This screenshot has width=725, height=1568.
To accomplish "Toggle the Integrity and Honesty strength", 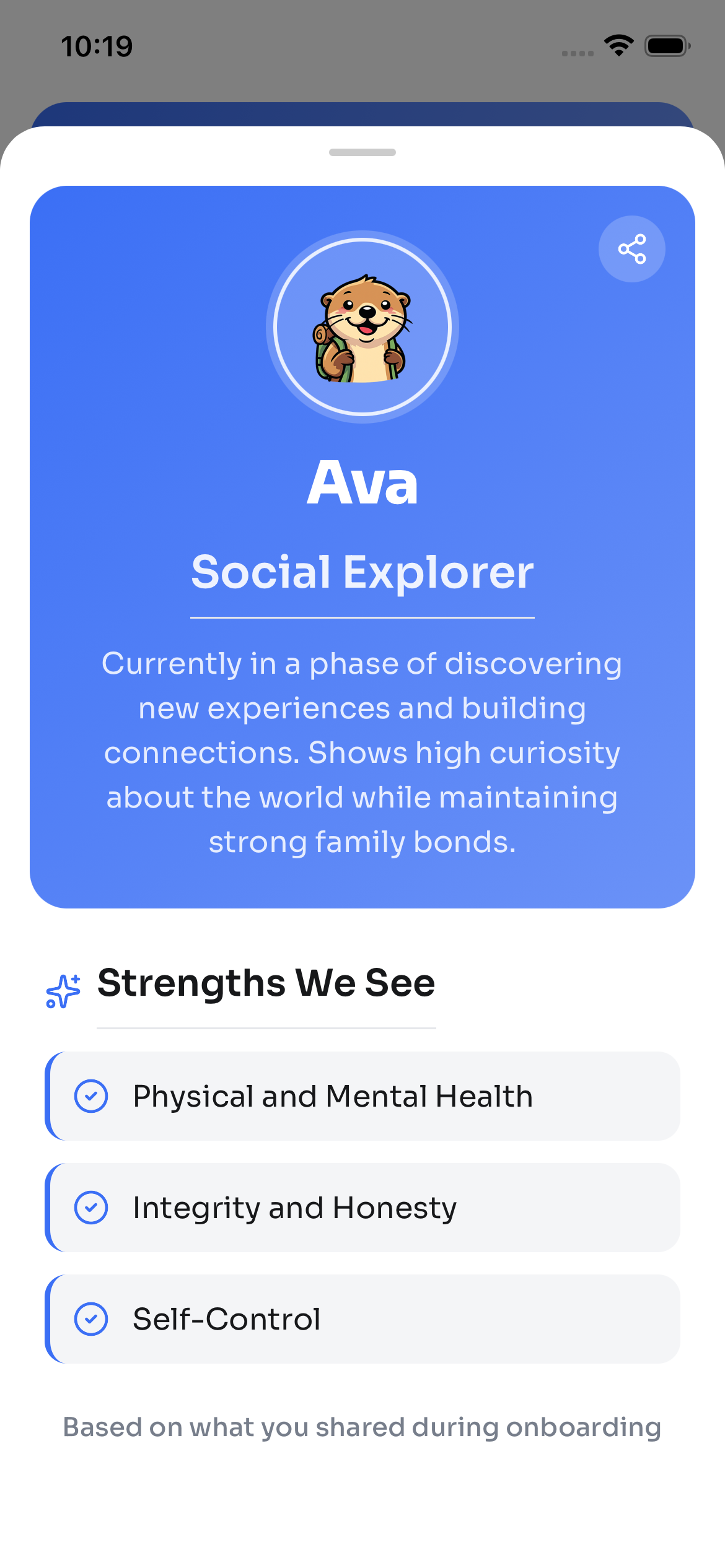I will (362, 1206).
